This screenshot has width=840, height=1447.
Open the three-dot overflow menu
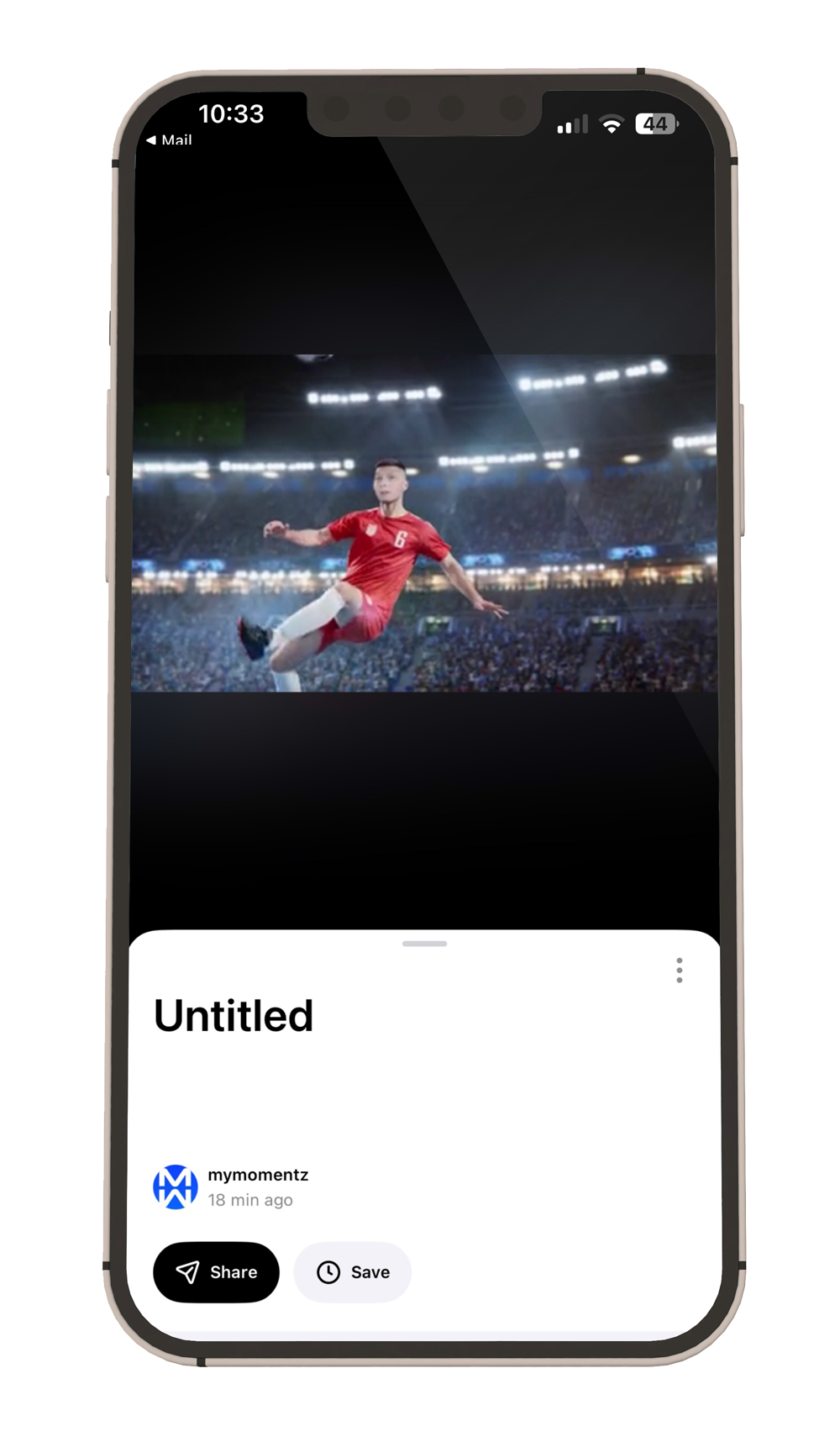(x=679, y=970)
